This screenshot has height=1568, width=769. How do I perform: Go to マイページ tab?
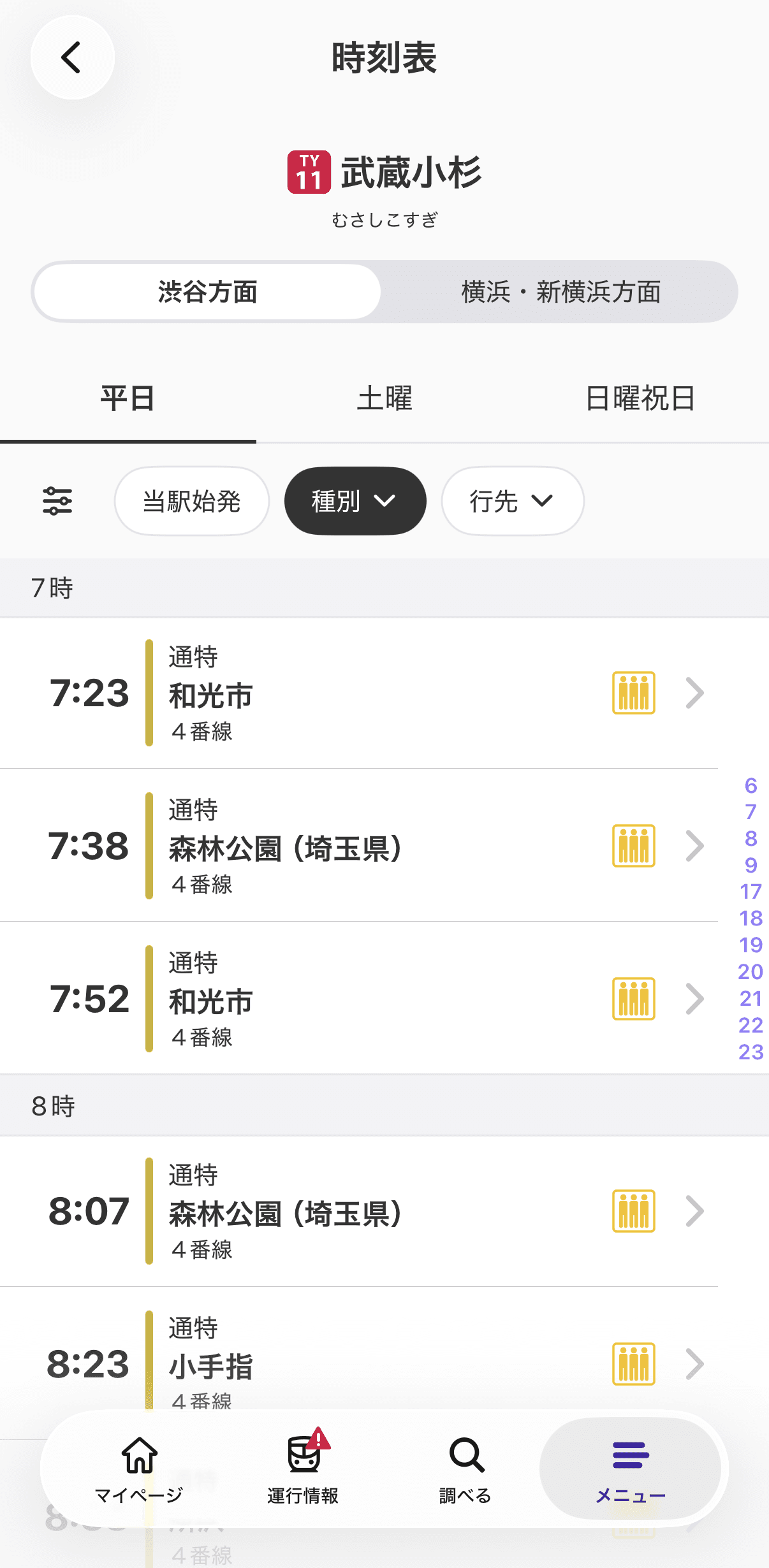(139, 1470)
